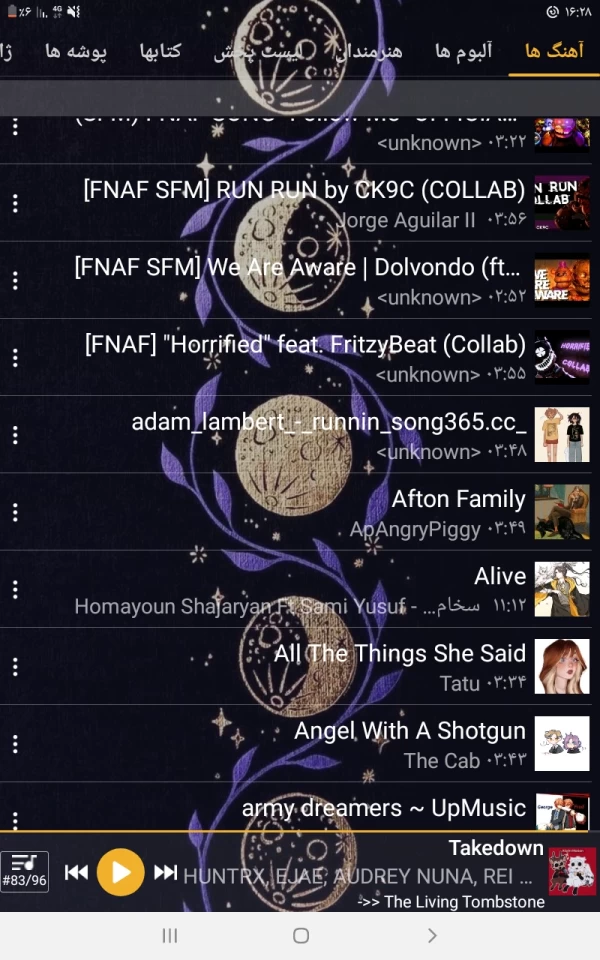The width and height of the screenshot is (600, 960).
Task: Go to the system home screen
Action: tap(300, 936)
